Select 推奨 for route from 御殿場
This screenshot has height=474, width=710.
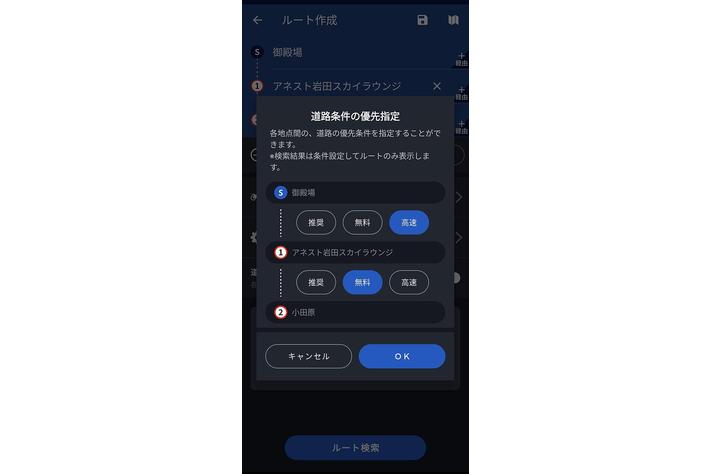[x=316, y=222]
